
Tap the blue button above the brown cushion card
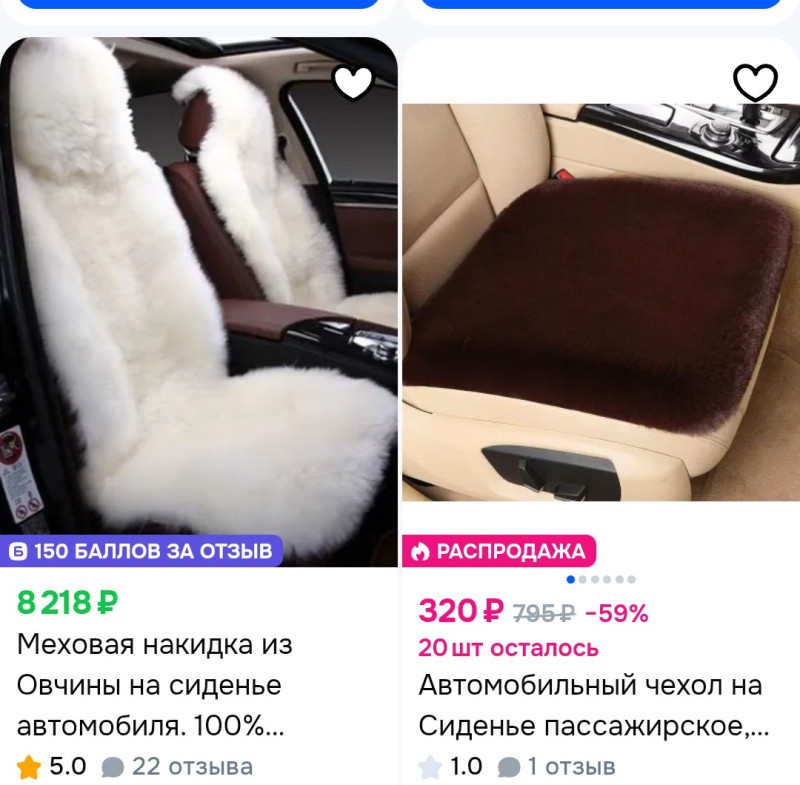pos(600,3)
